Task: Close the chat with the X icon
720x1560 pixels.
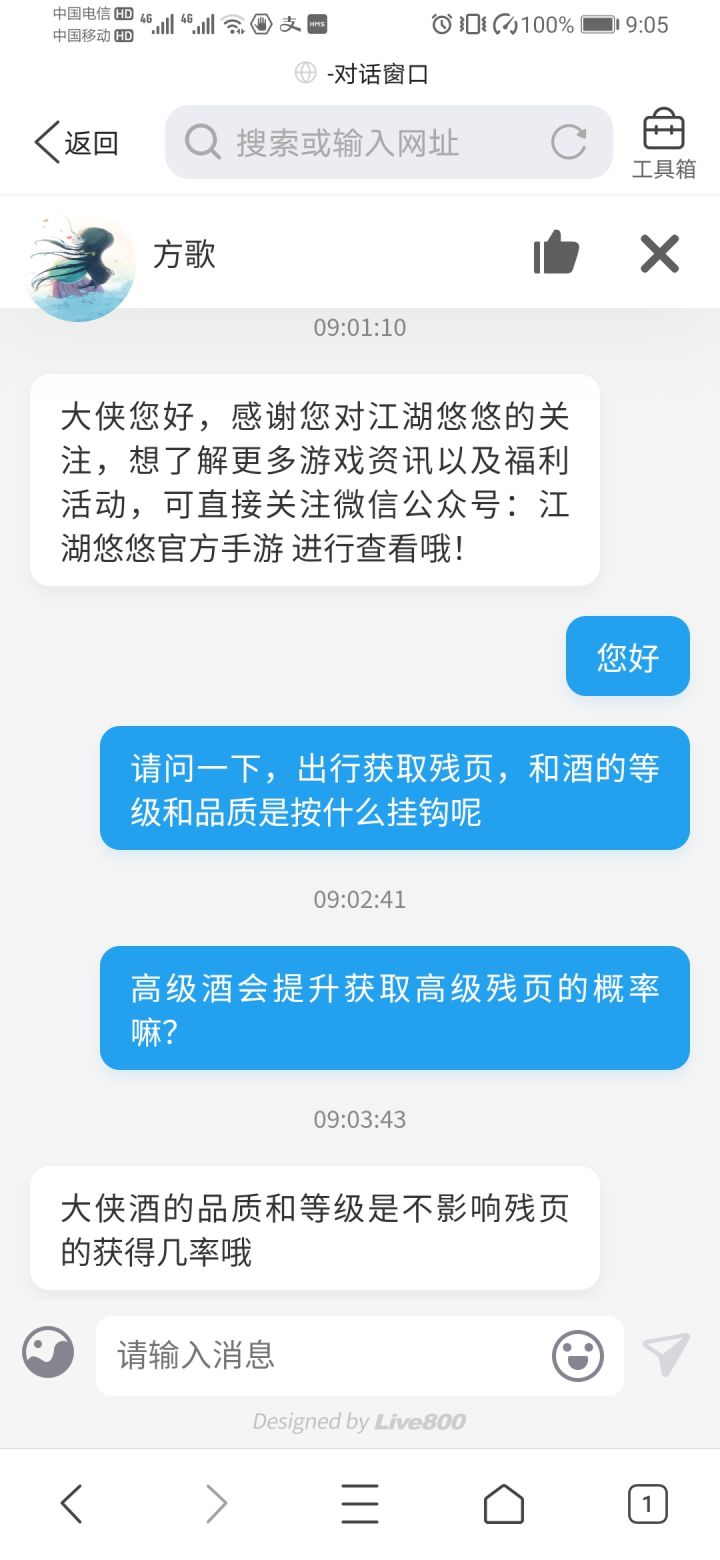Action: [x=660, y=254]
